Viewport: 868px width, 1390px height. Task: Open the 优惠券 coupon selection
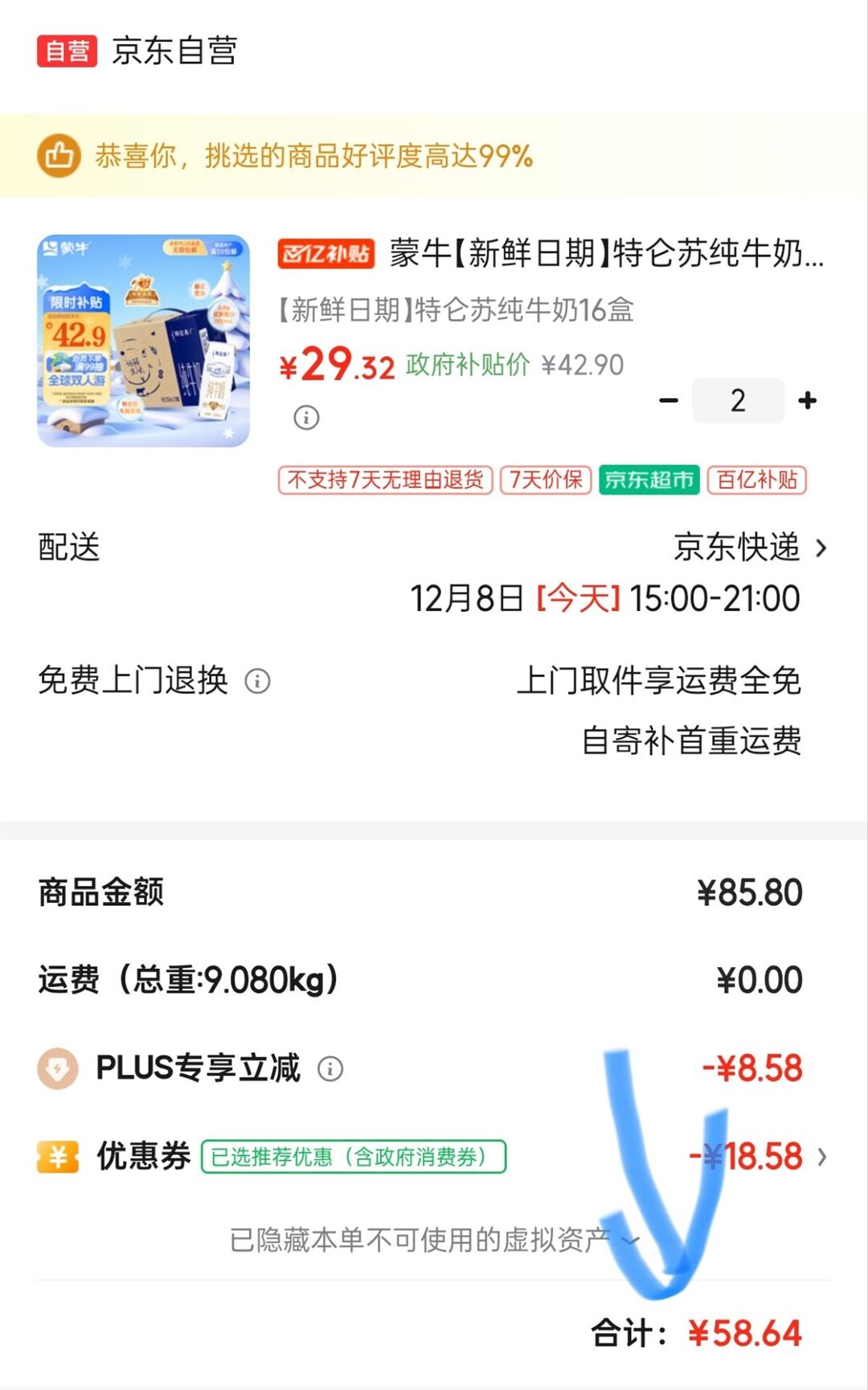tap(821, 1157)
